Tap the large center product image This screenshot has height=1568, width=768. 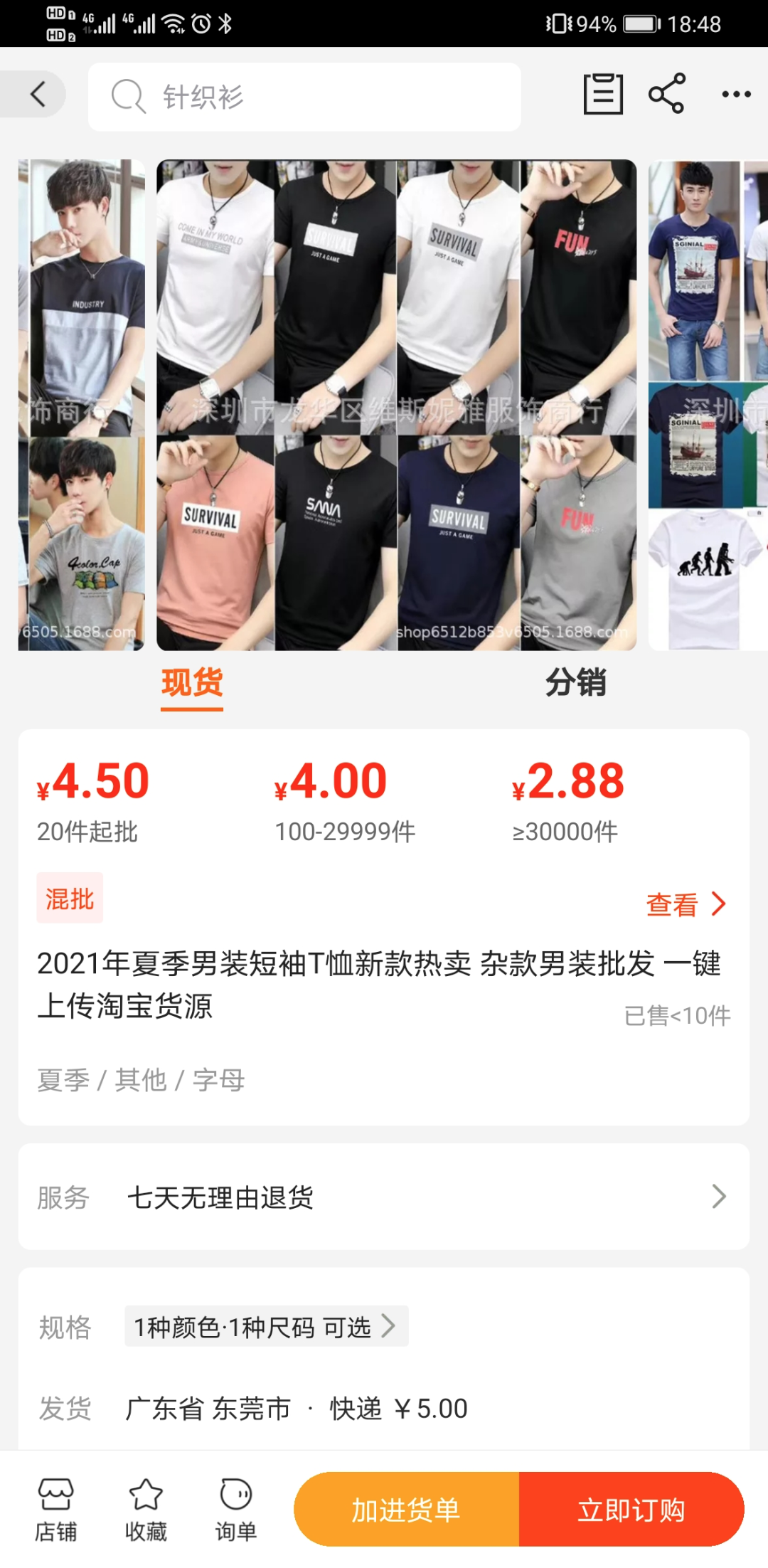(394, 404)
